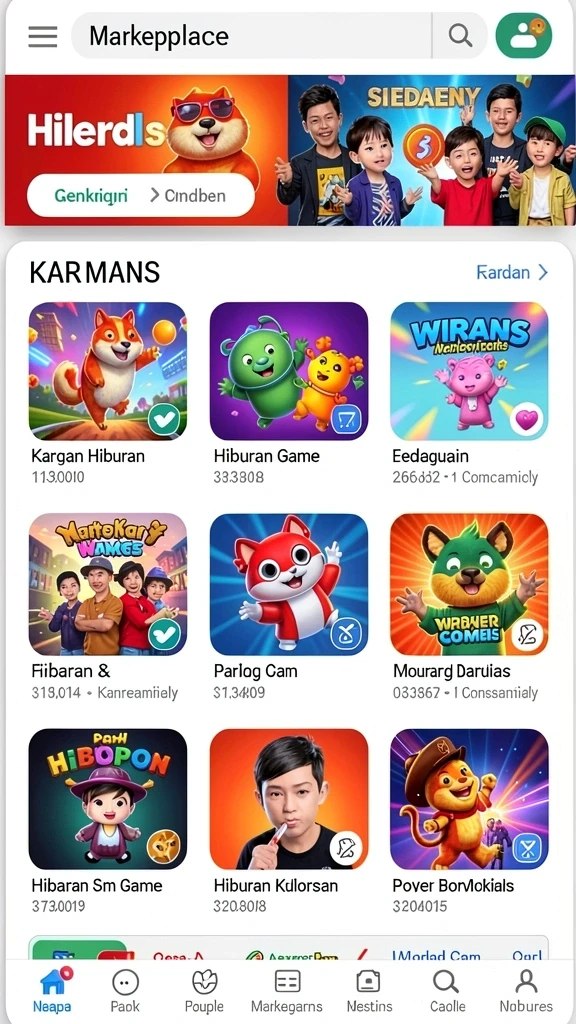576x1024 pixels.
Task: Open the hamburger menu
Action: click(42, 36)
